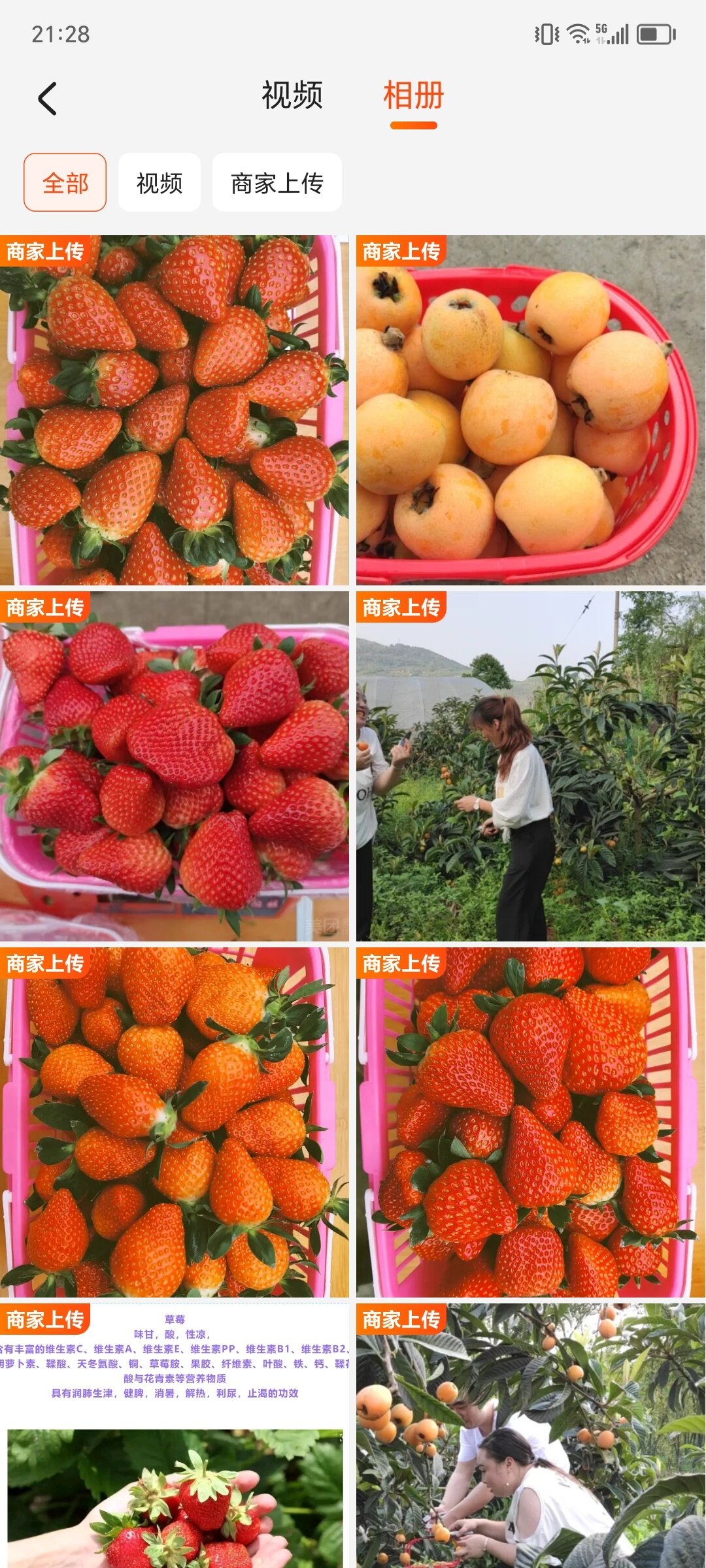View the deep red strawberries photo
The image size is (706, 1568).
tap(174, 766)
